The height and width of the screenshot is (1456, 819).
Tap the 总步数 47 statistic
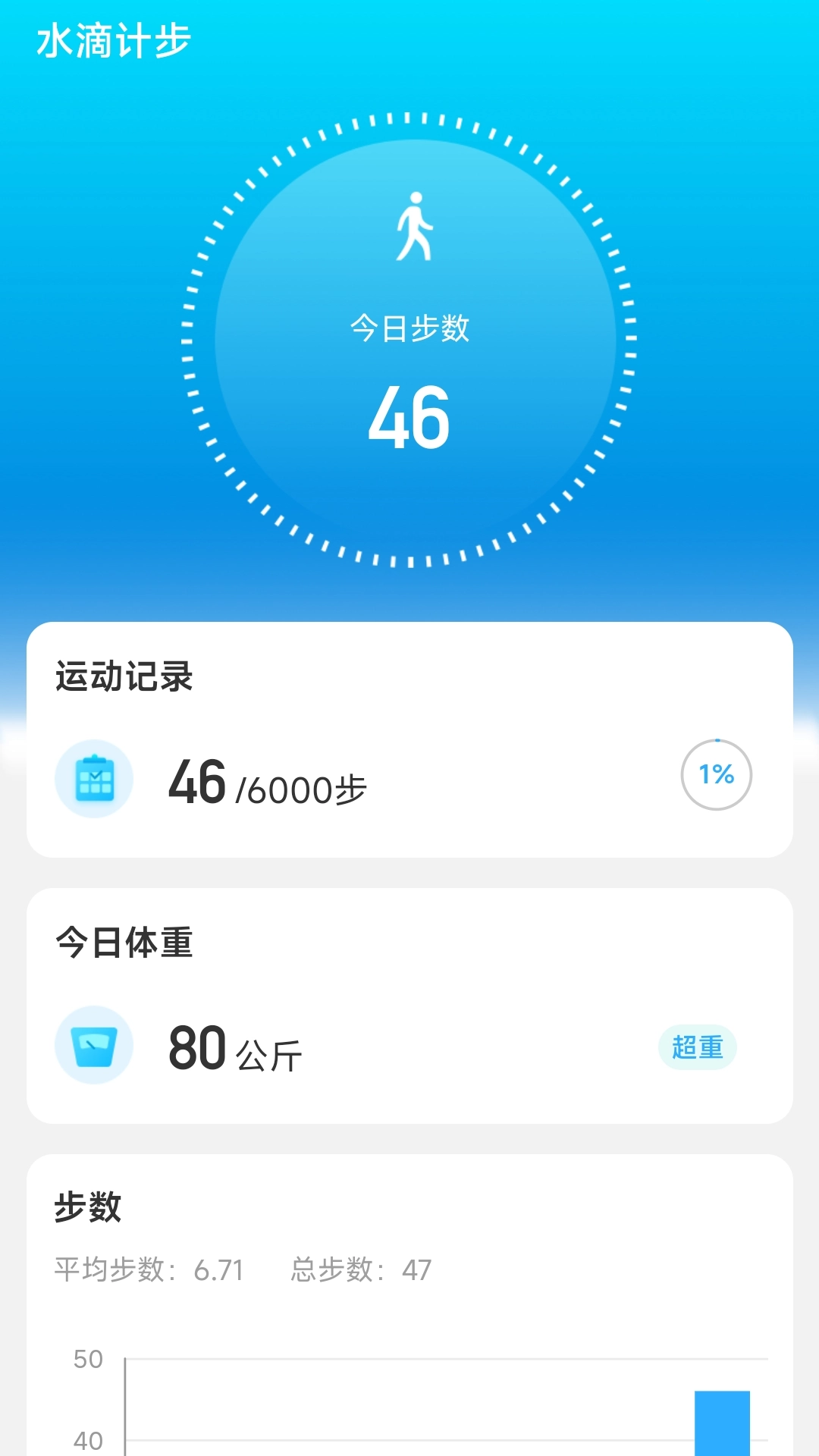362,1268
